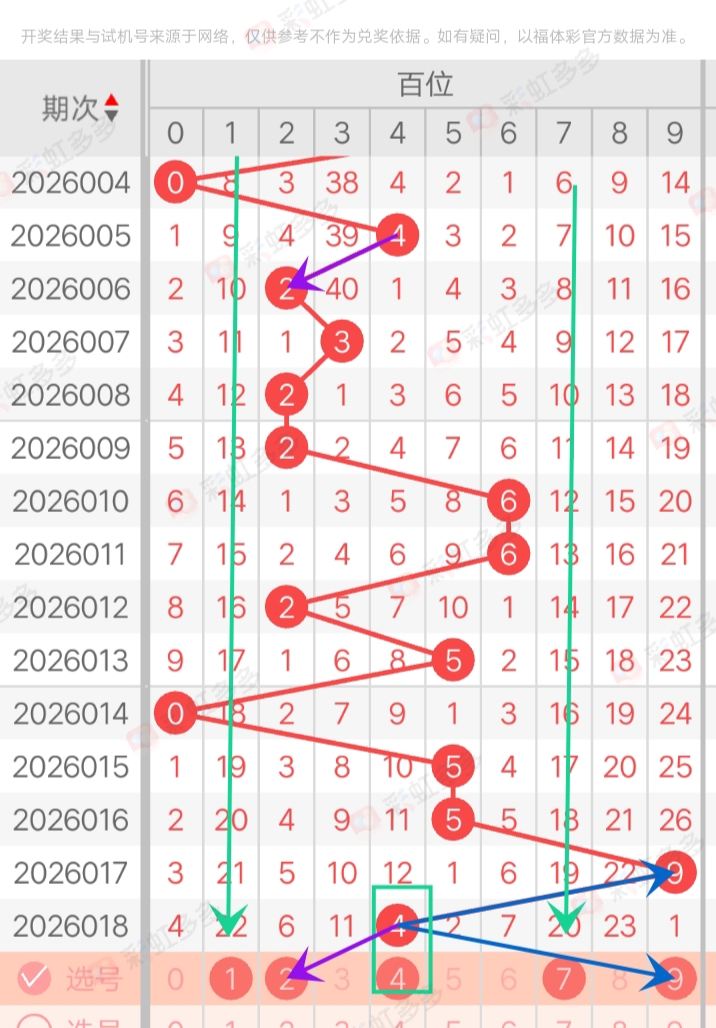Deselect number 2 in the 选号 row
The image size is (716, 1028).
click(287, 979)
